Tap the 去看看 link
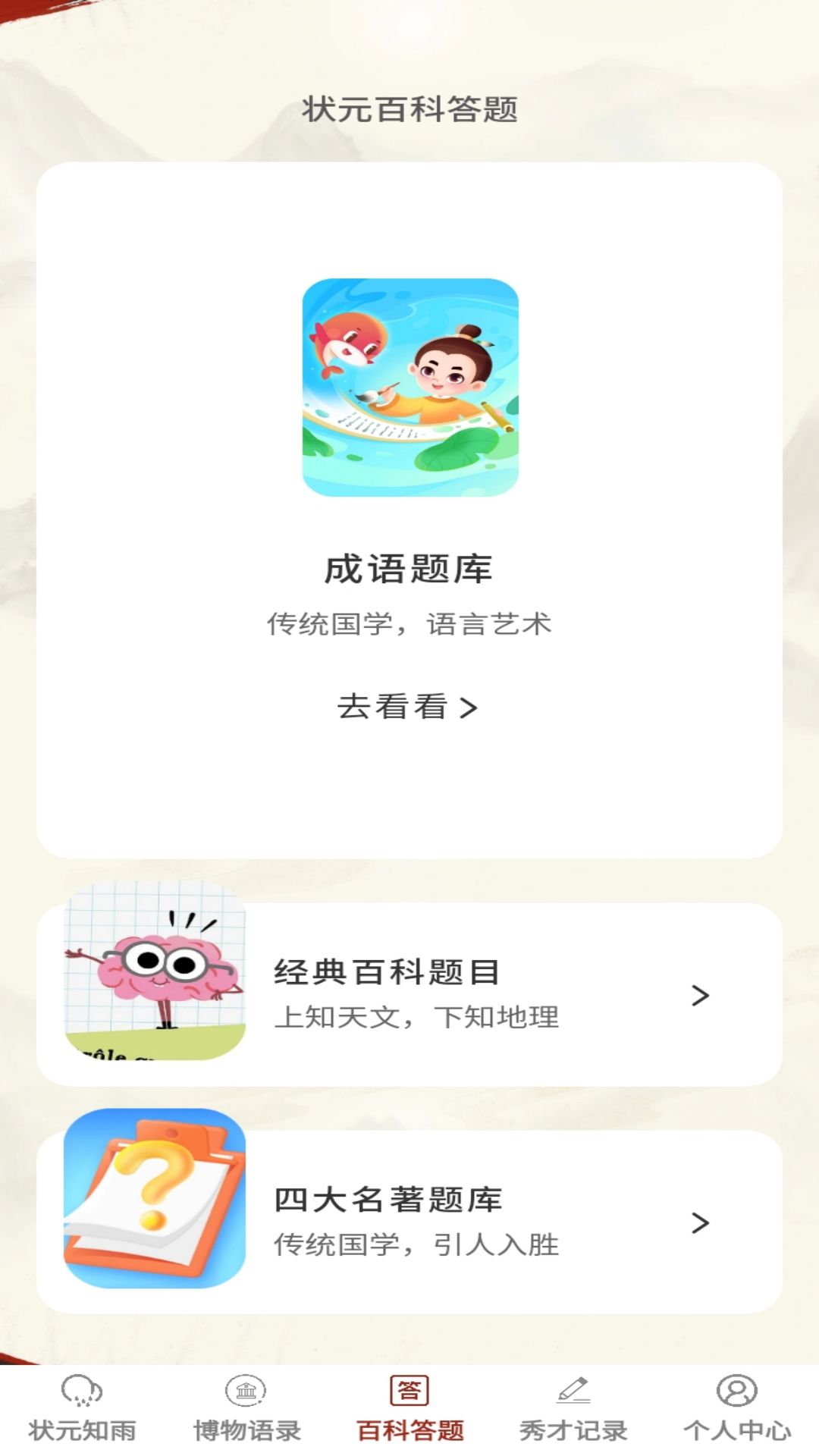Viewport: 819px width, 1456px height. (x=394, y=708)
